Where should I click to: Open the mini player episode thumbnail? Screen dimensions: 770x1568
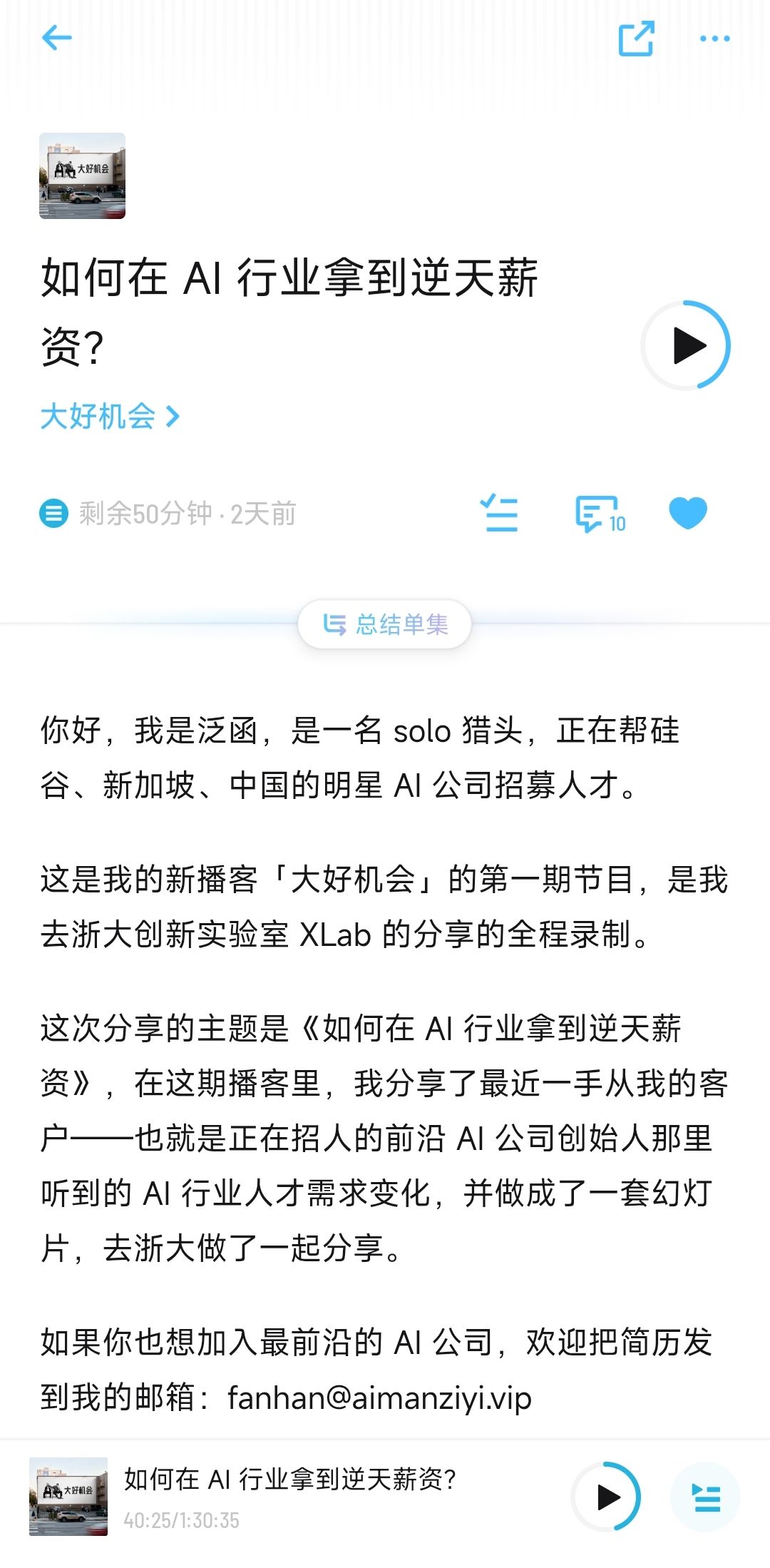[68, 1497]
